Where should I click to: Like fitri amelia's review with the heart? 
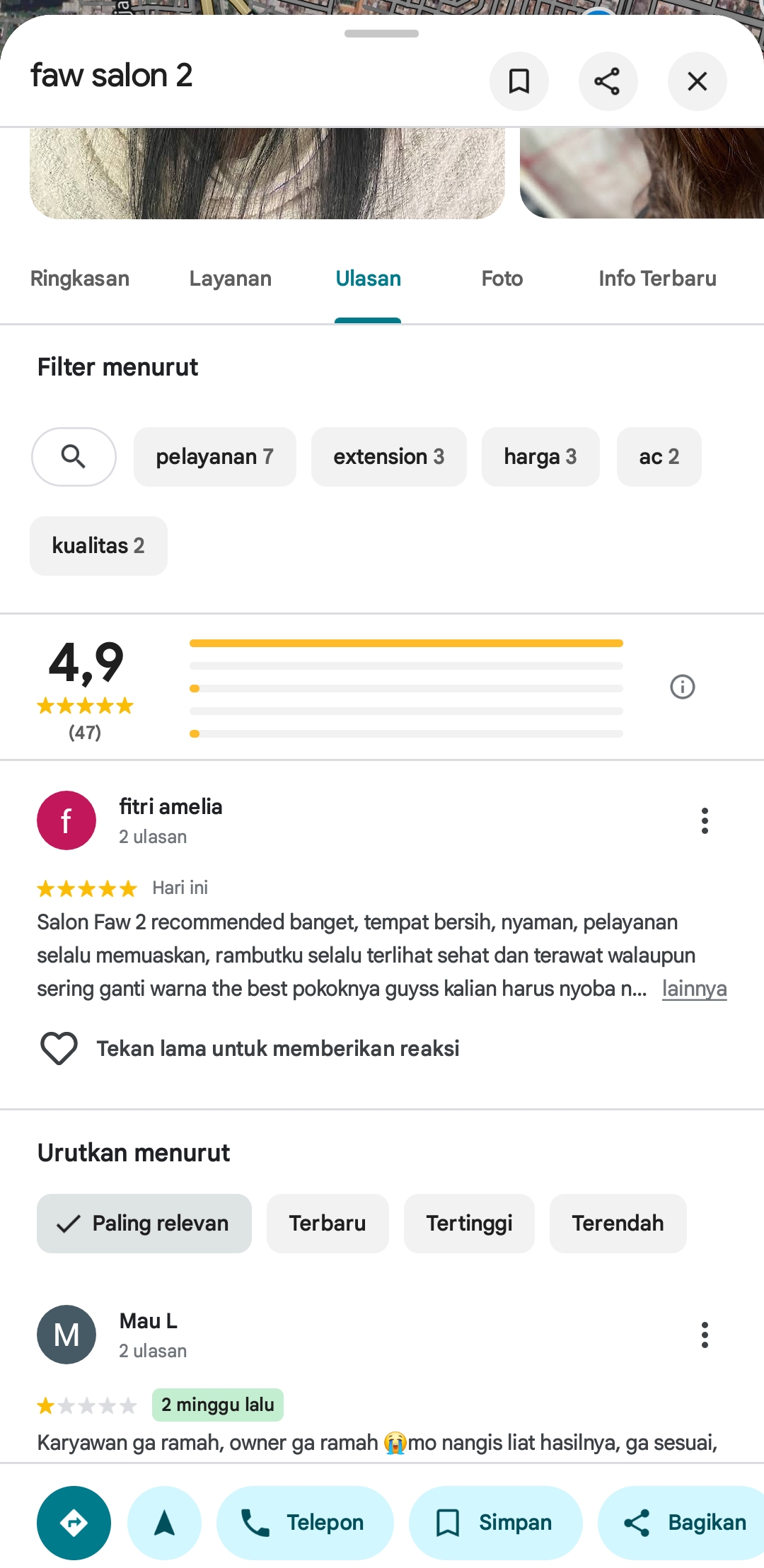[59, 1048]
